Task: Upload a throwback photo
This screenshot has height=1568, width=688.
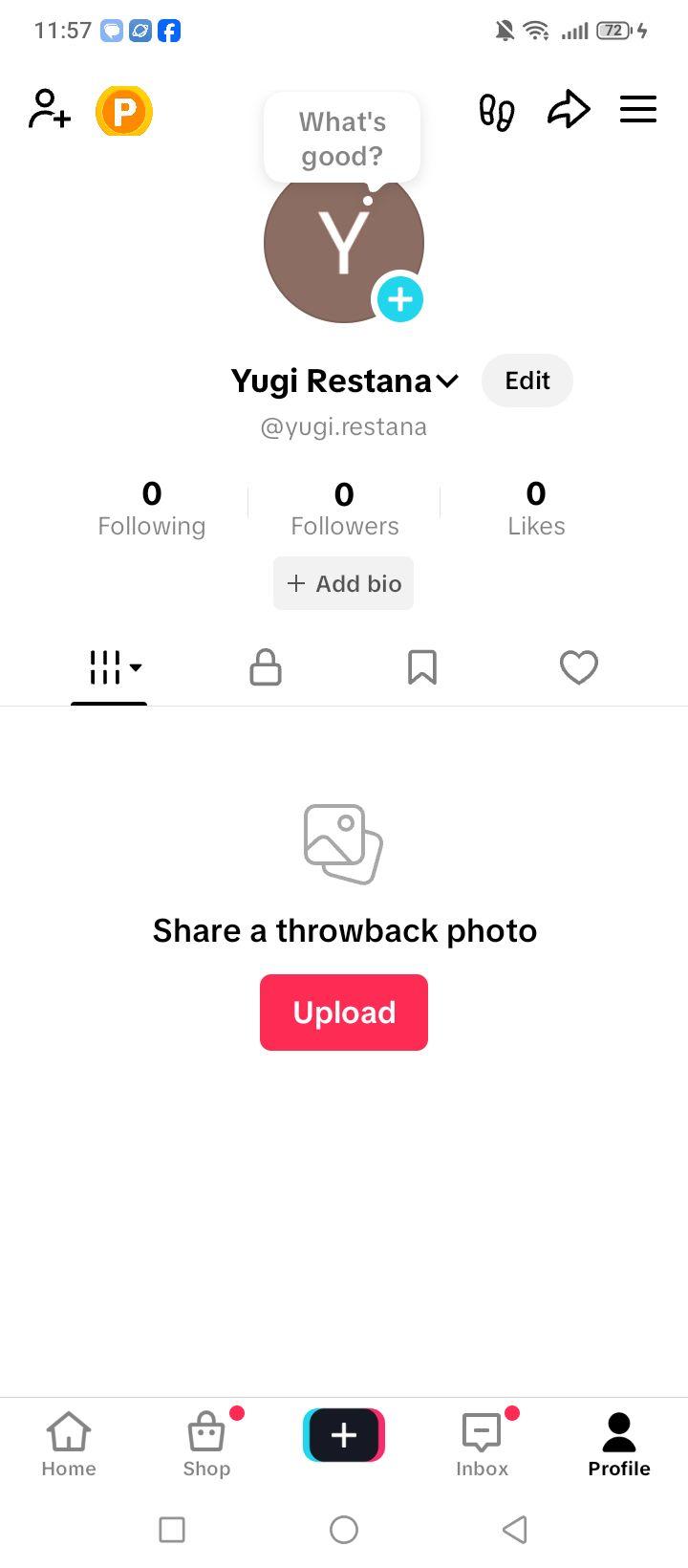Action: pyautogui.click(x=344, y=1013)
